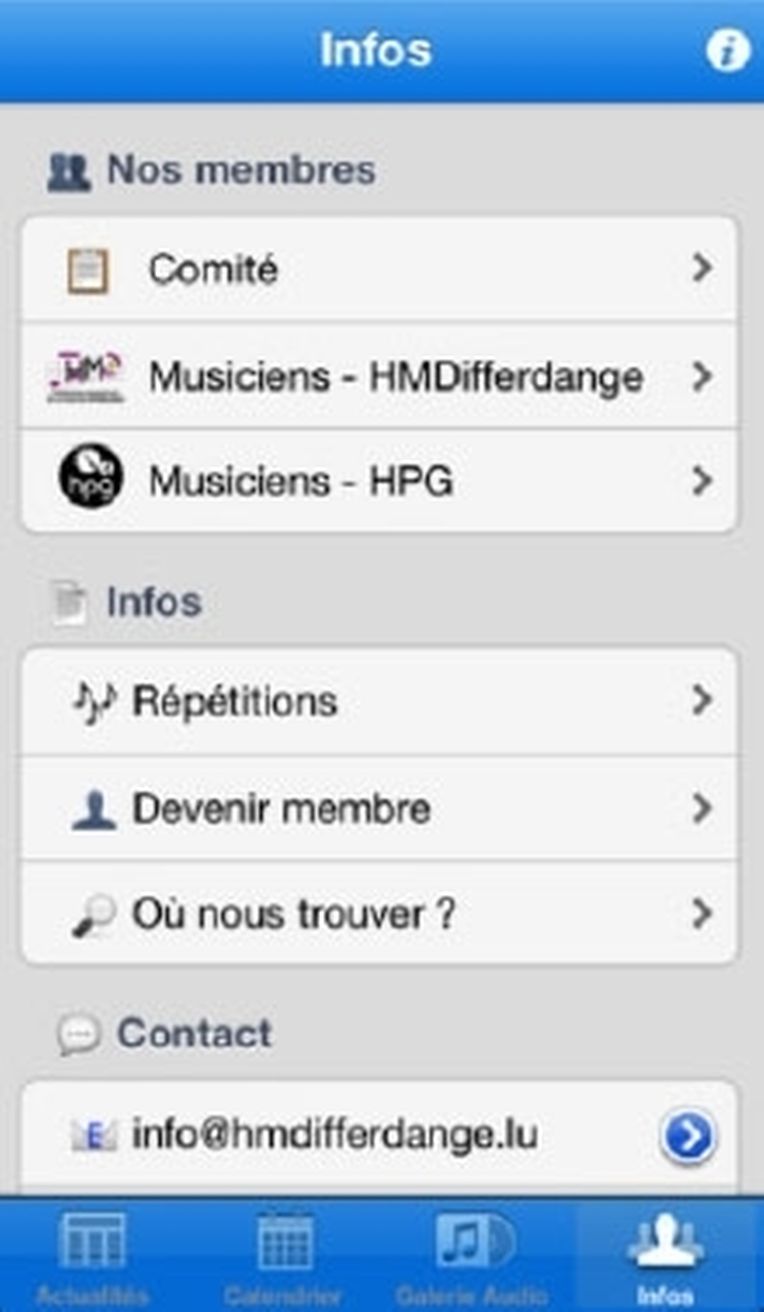Viewport: 764px width, 1312px height.
Task: Go to the Calendrier tab
Action: pos(283,1255)
